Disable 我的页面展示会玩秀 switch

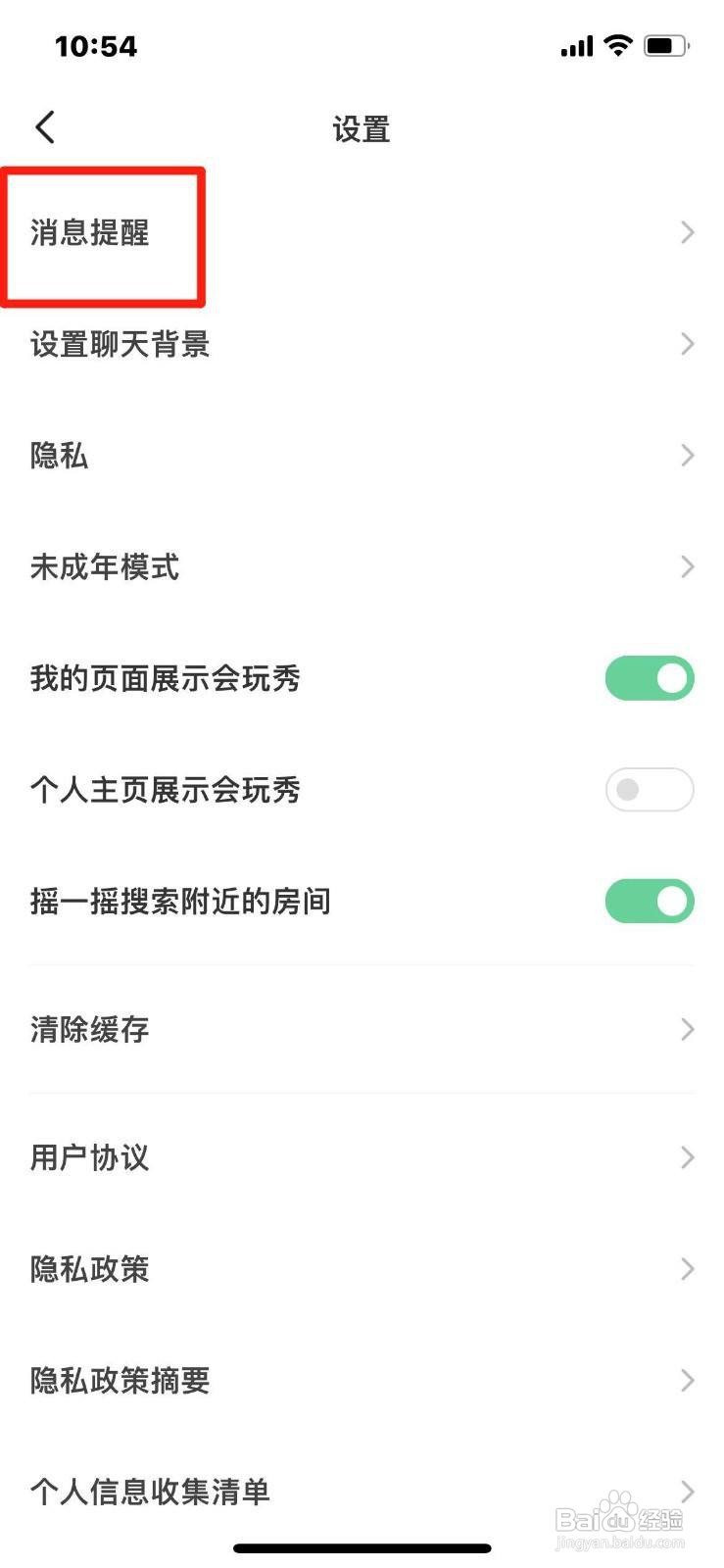click(x=650, y=678)
